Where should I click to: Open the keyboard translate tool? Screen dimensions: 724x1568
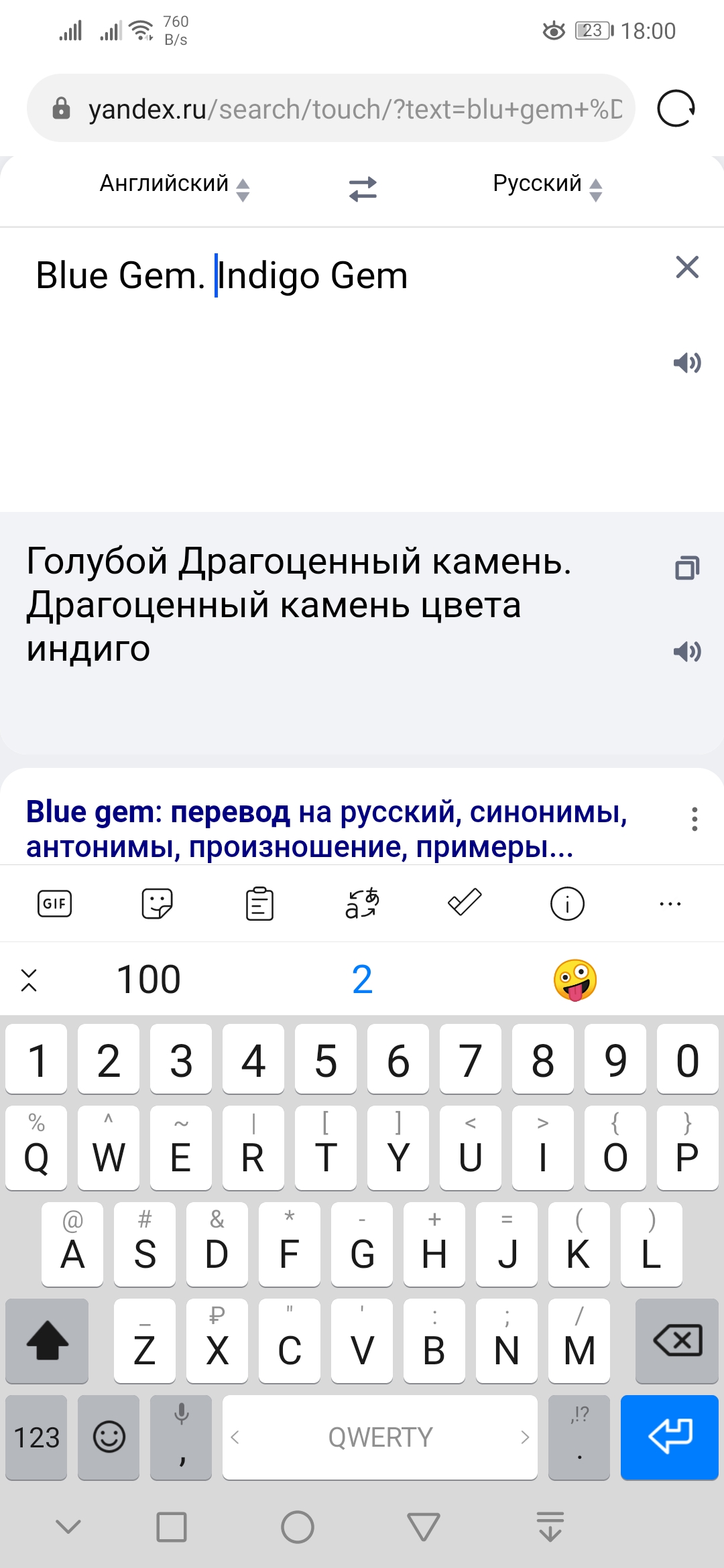[362, 904]
